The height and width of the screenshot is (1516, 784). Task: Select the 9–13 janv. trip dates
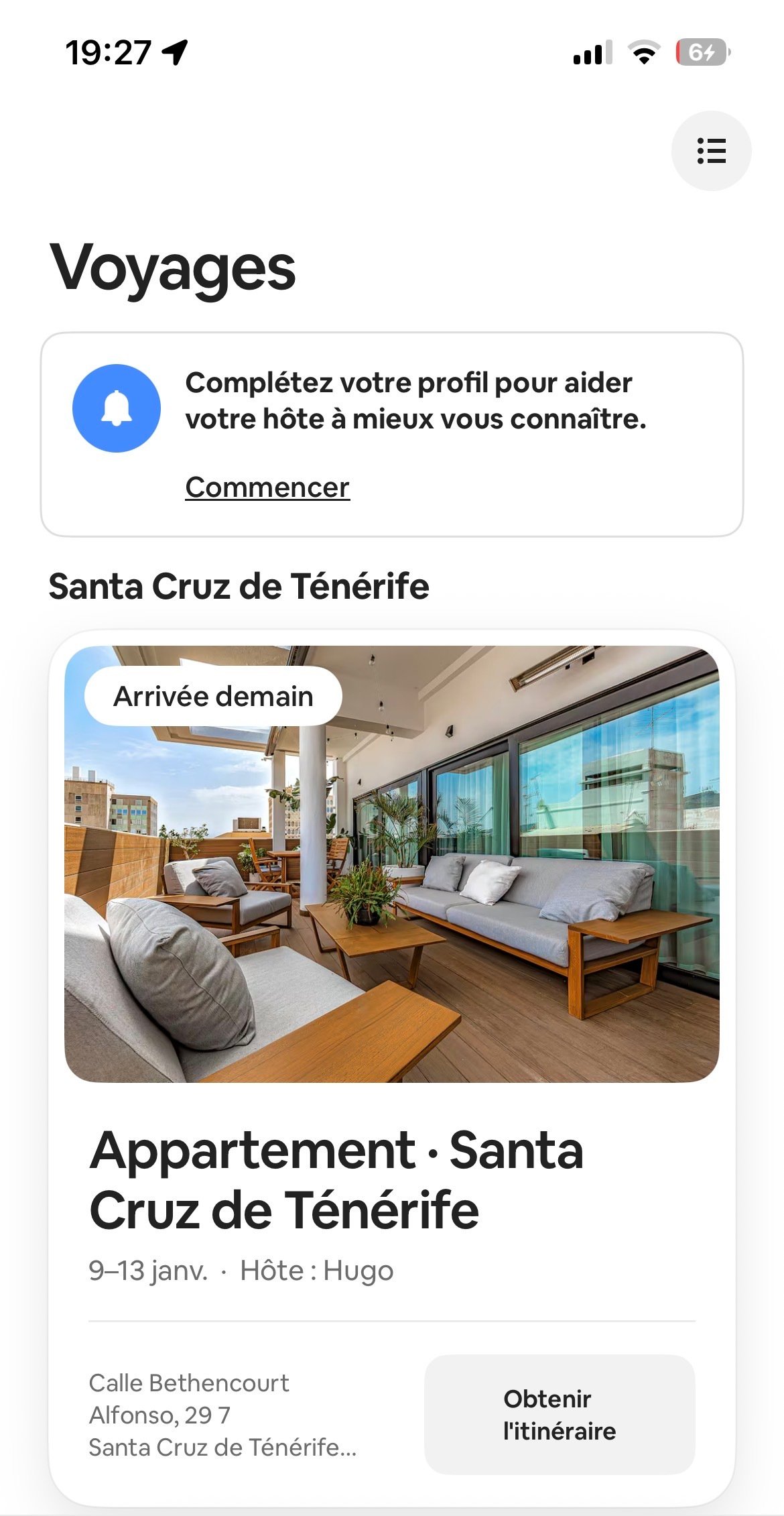click(149, 1269)
